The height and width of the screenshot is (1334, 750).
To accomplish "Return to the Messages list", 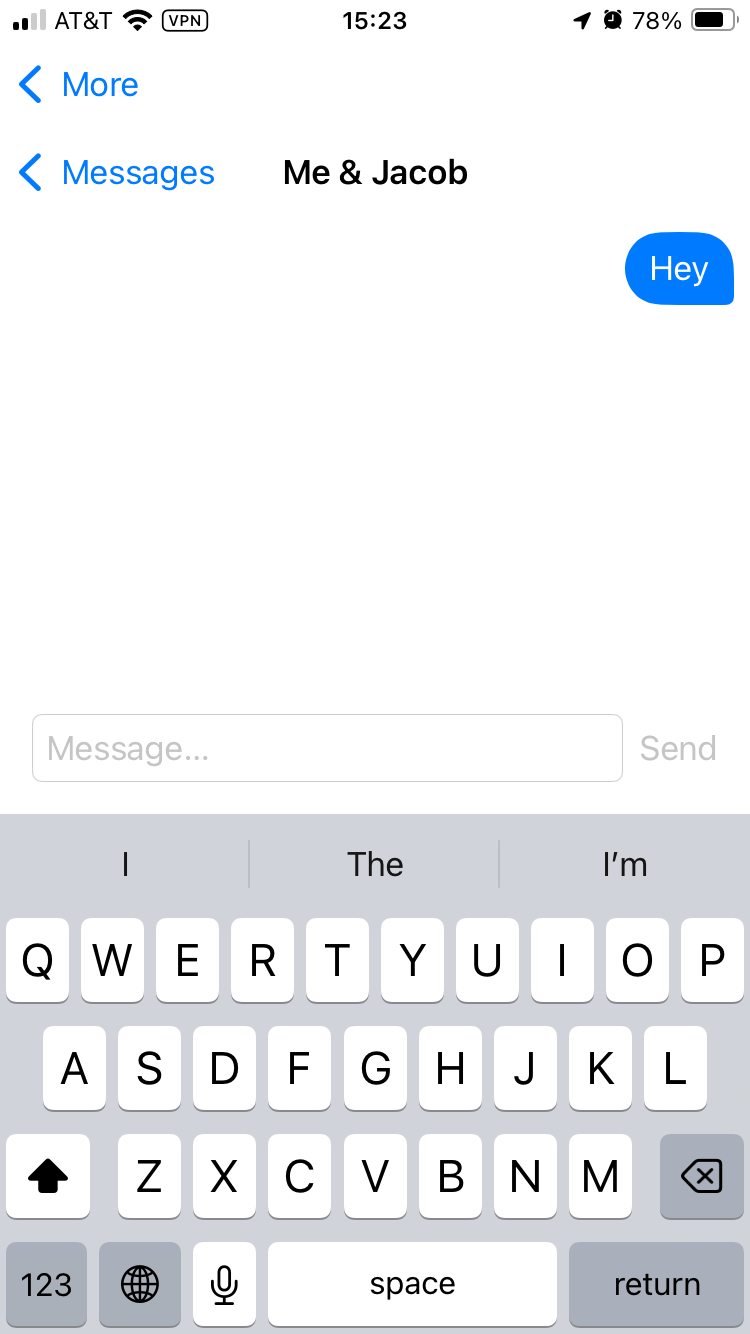I will click(x=118, y=173).
